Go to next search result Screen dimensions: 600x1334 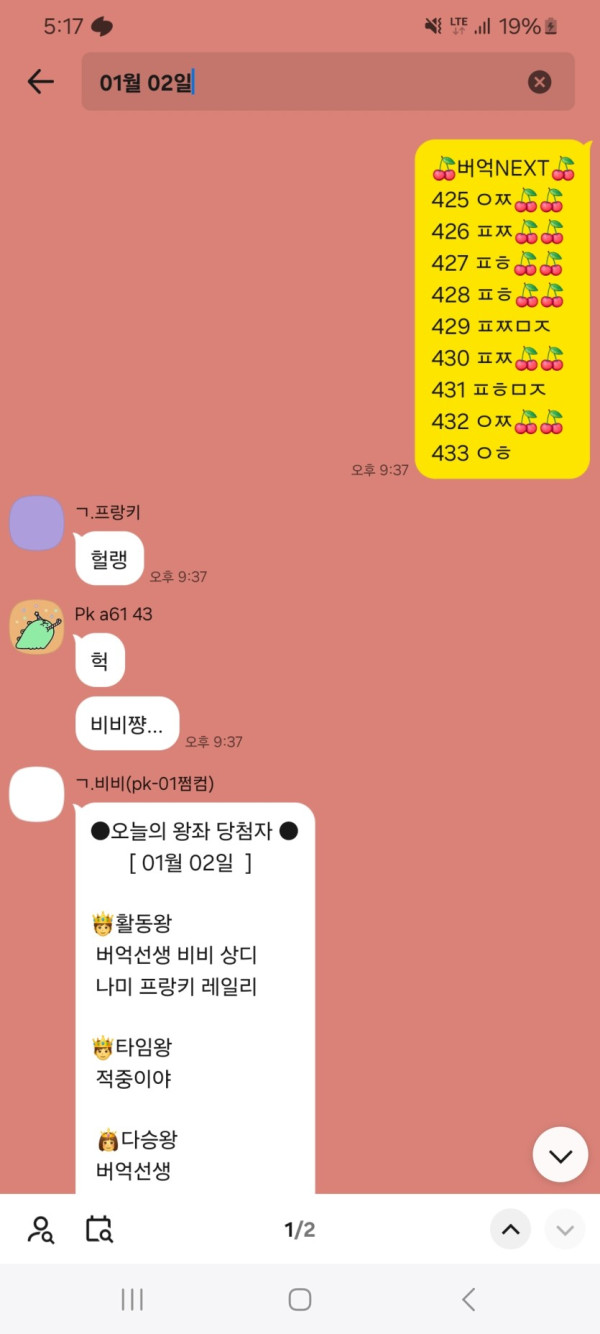(x=564, y=1229)
